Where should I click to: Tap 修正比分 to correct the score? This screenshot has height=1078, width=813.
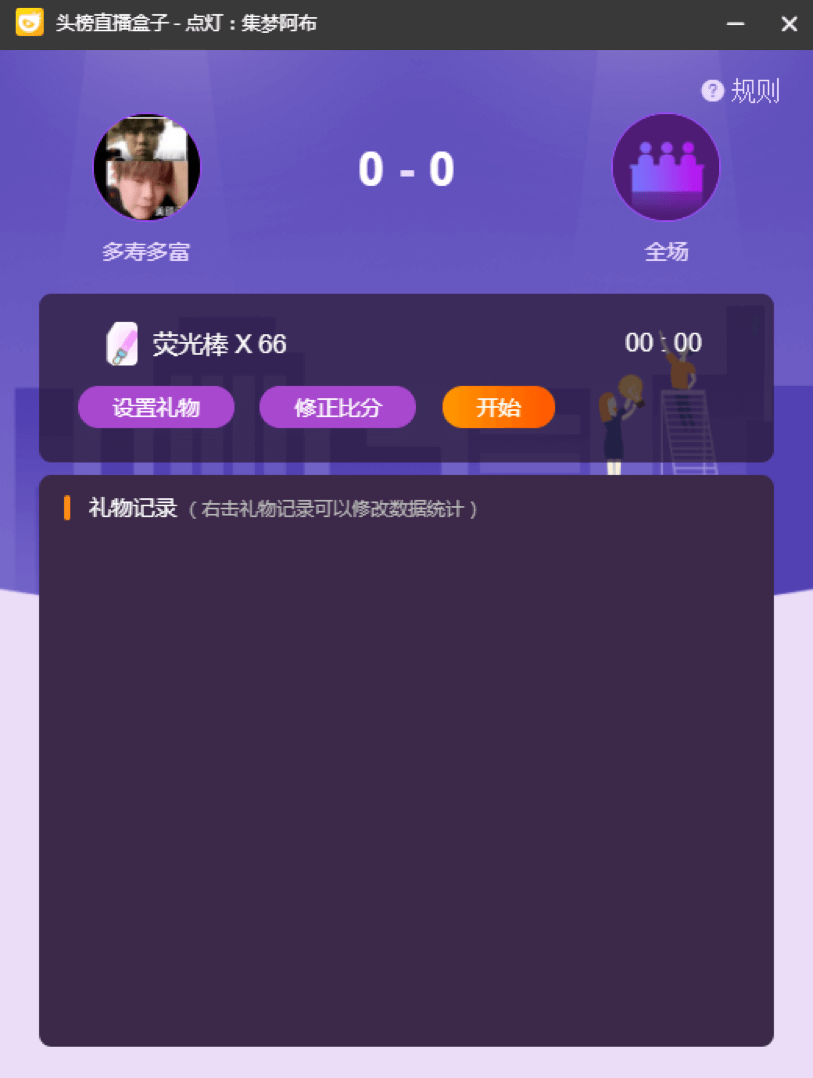pyautogui.click(x=337, y=407)
